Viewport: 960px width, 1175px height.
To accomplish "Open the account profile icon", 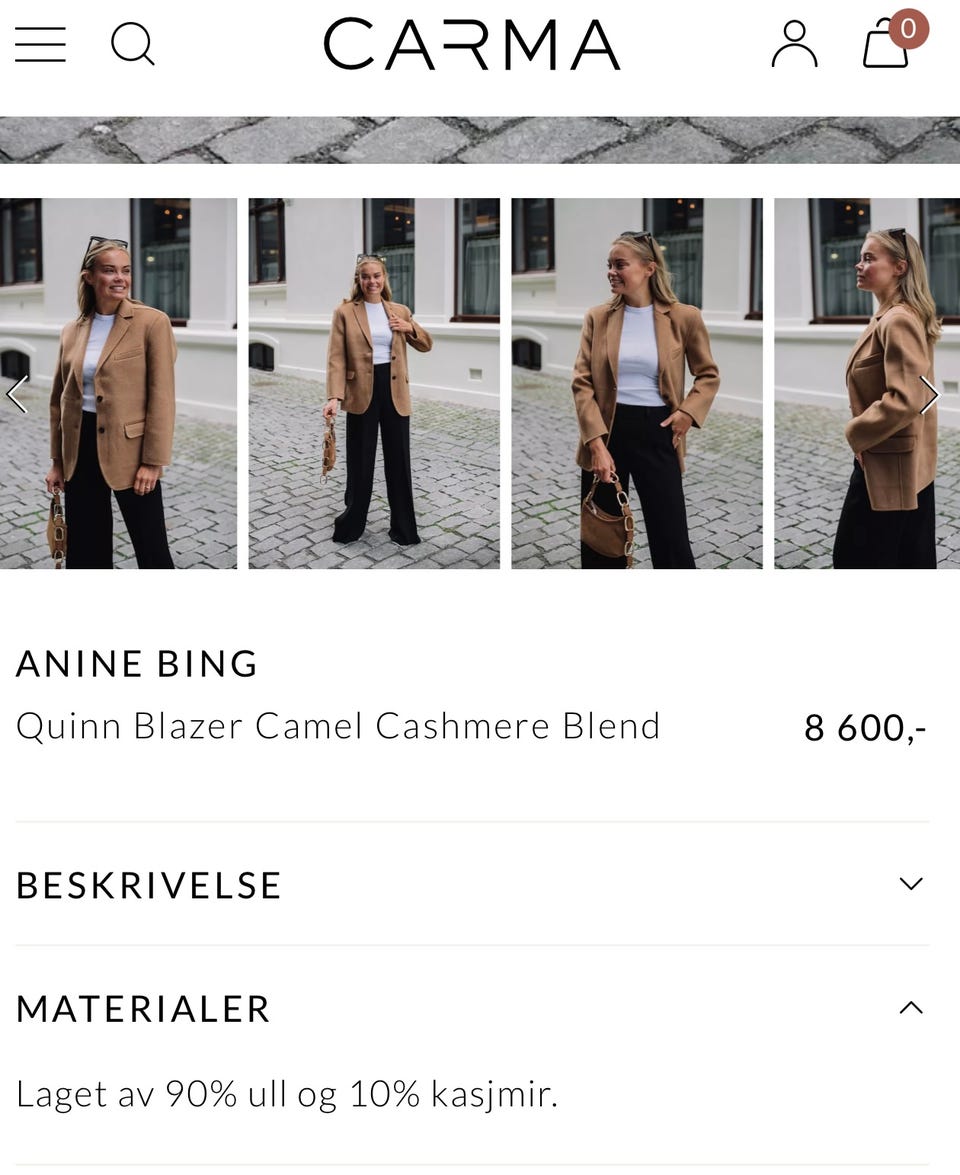I will pos(796,45).
